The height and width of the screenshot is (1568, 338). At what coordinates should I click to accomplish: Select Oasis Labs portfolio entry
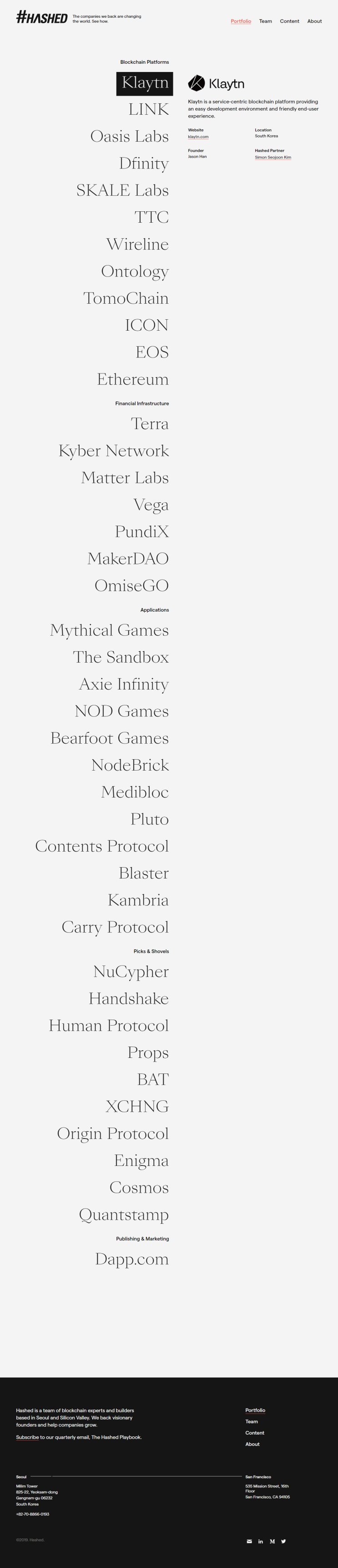click(130, 136)
